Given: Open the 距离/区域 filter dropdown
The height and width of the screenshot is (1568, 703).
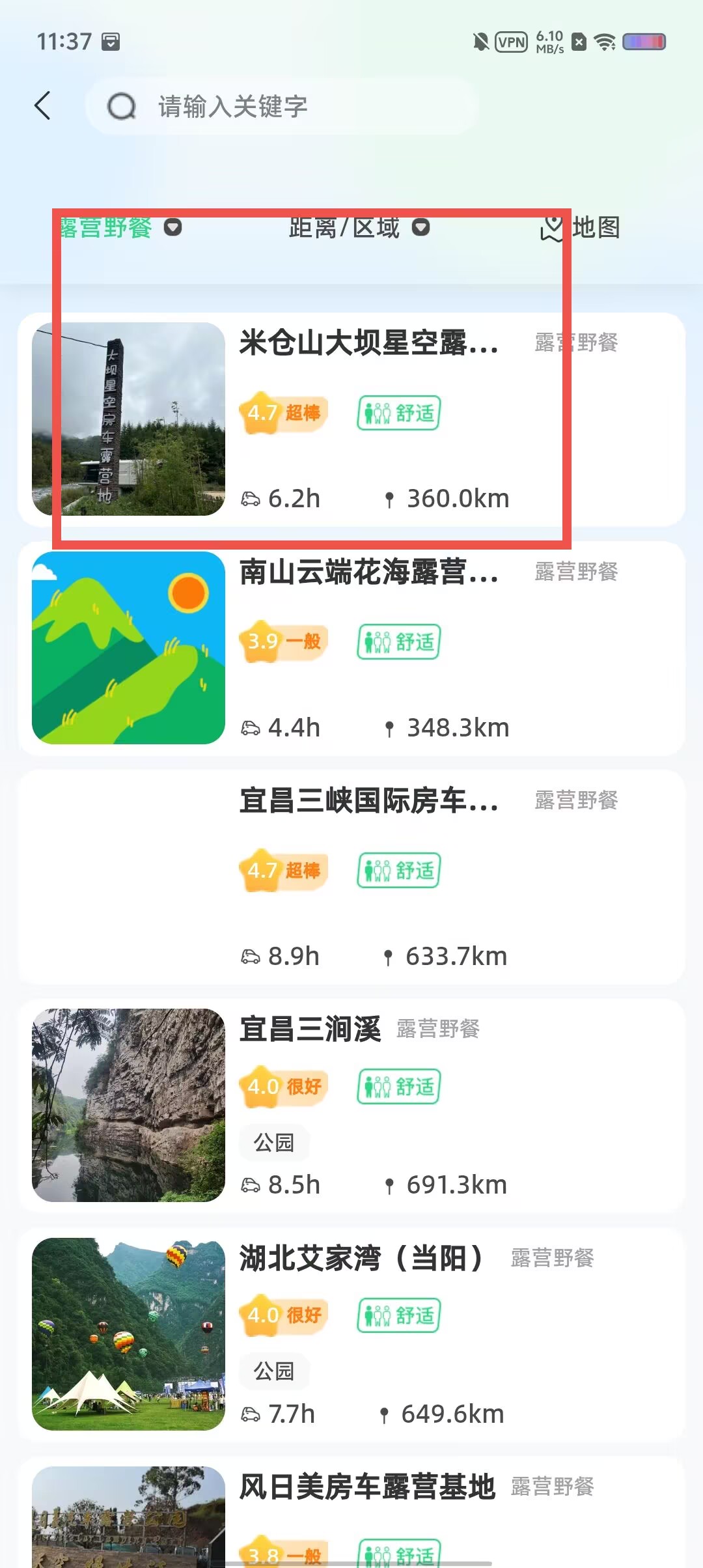Looking at the screenshot, I should click(359, 228).
